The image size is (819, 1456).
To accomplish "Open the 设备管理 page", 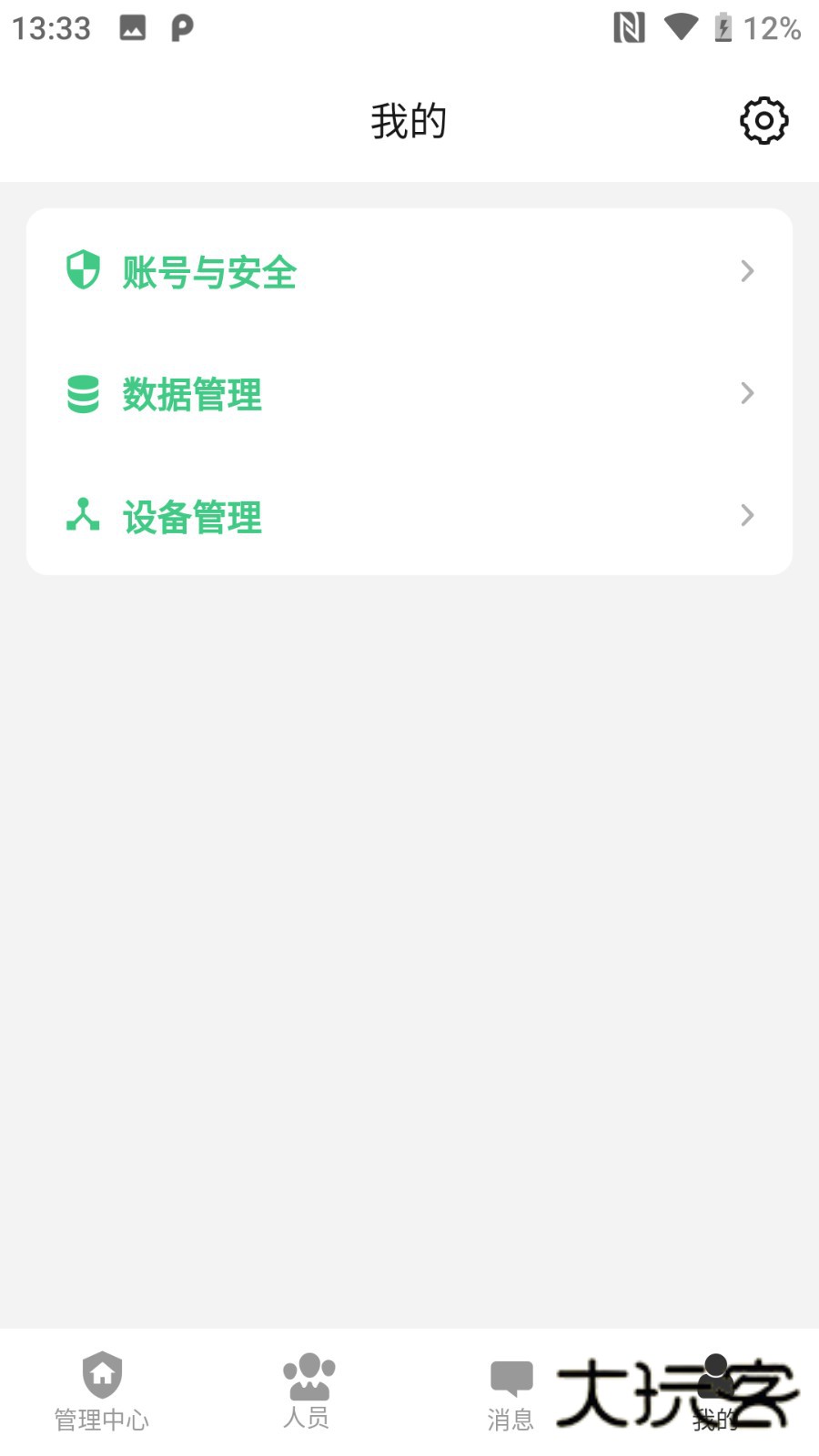I will (191, 517).
